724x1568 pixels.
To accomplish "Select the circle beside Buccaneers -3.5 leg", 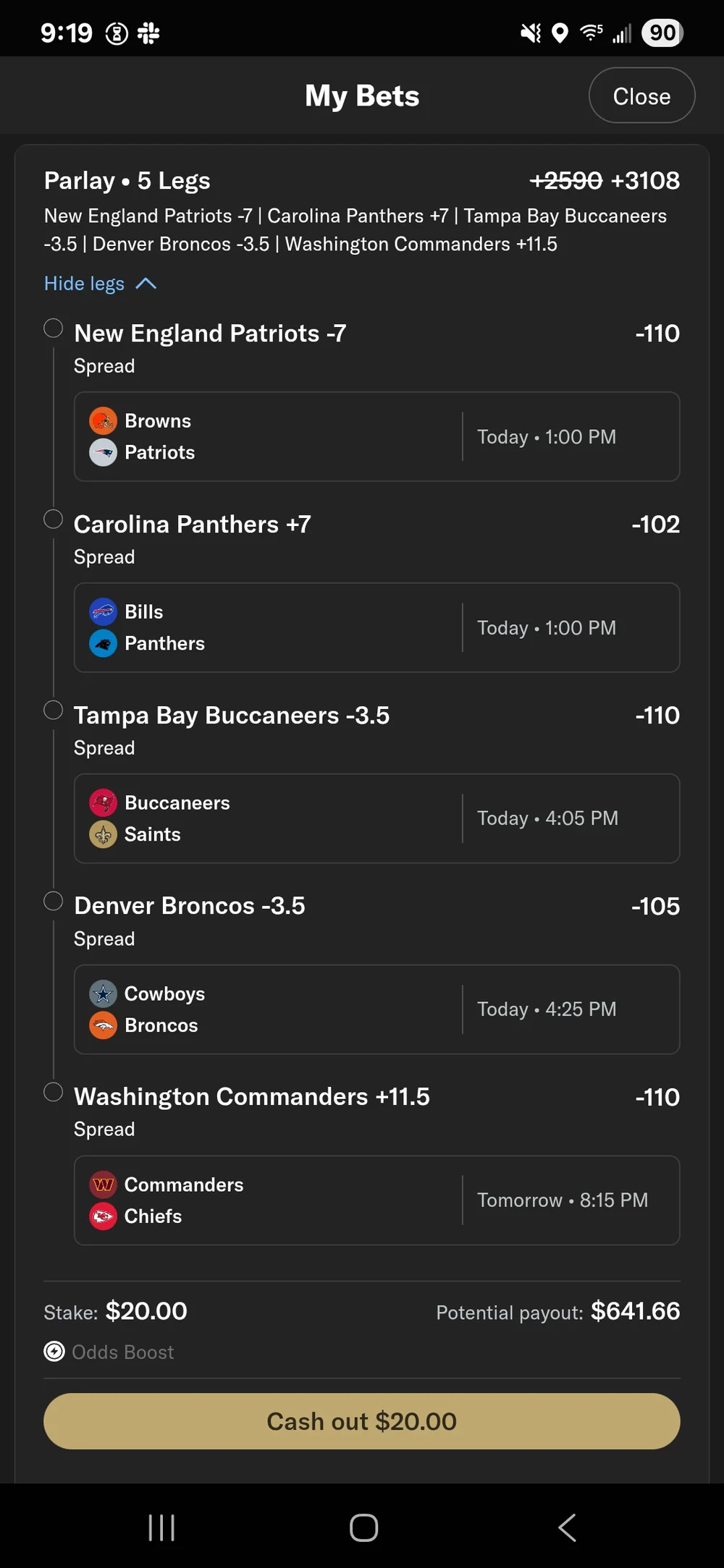I will click(52, 710).
